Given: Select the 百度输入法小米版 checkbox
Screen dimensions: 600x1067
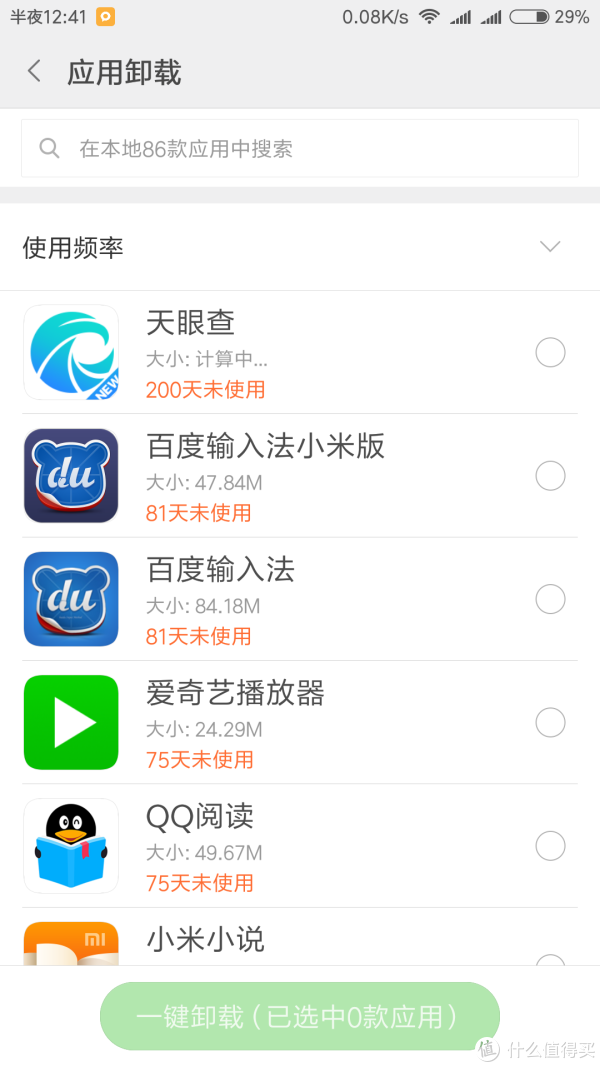Looking at the screenshot, I should pos(550,476).
